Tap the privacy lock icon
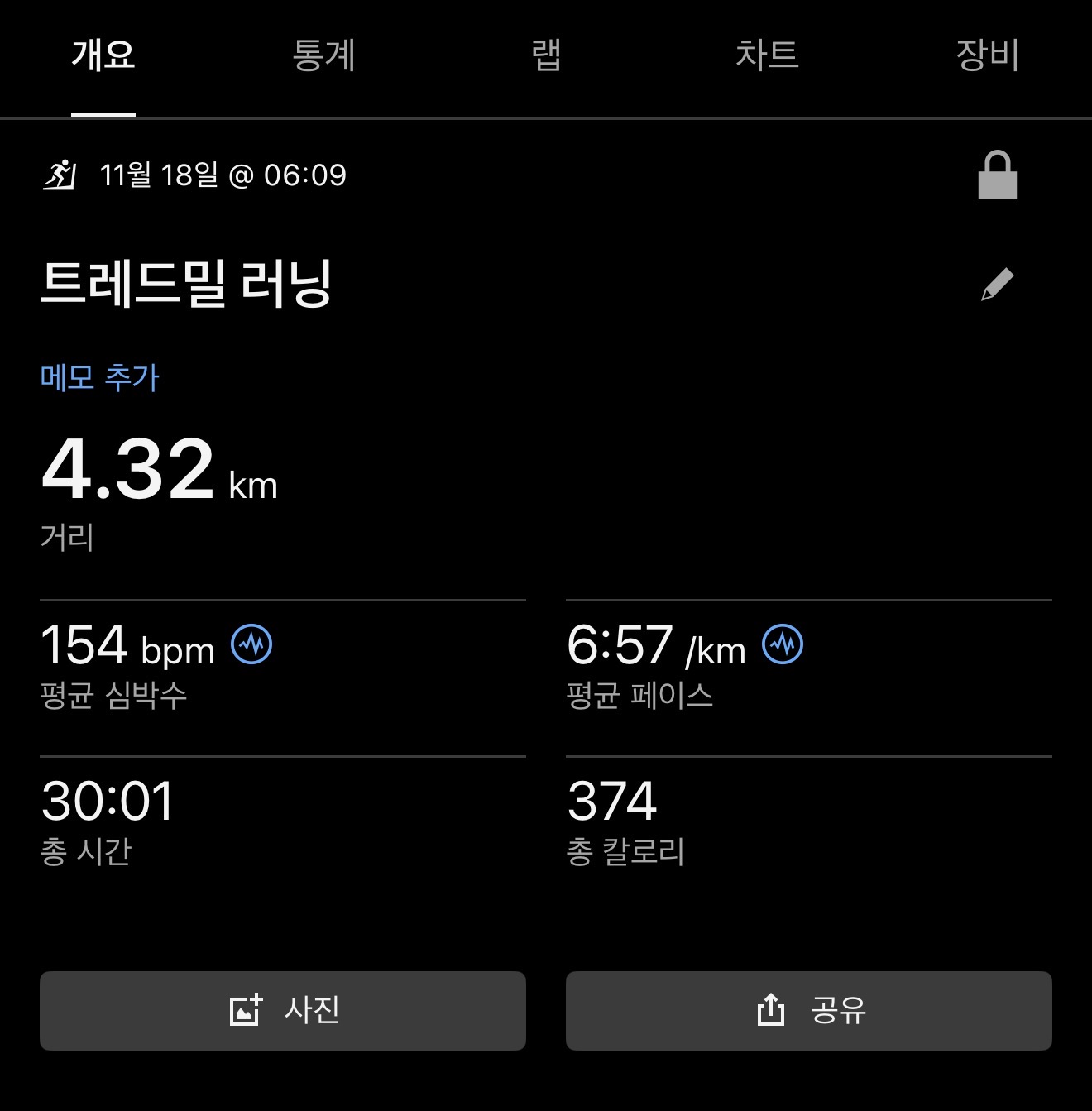 click(x=997, y=175)
